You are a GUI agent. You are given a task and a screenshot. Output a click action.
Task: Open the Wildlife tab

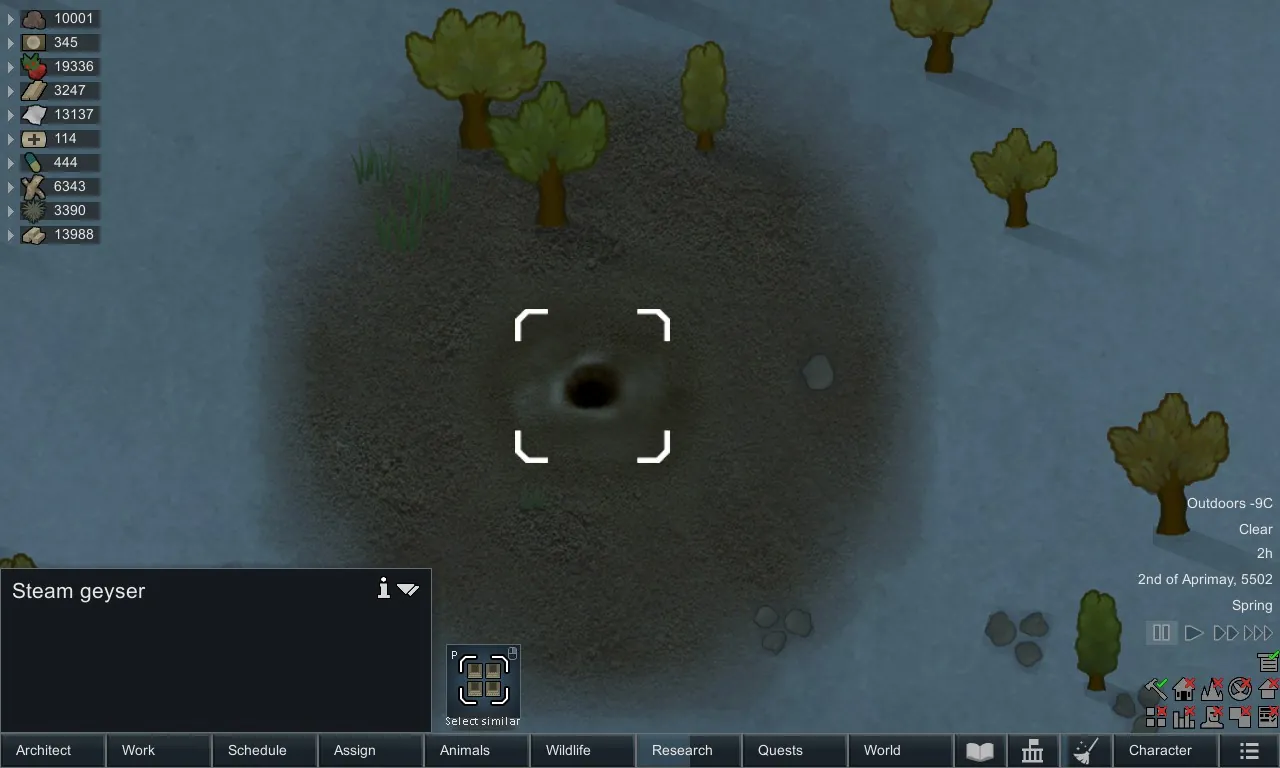tap(582, 750)
